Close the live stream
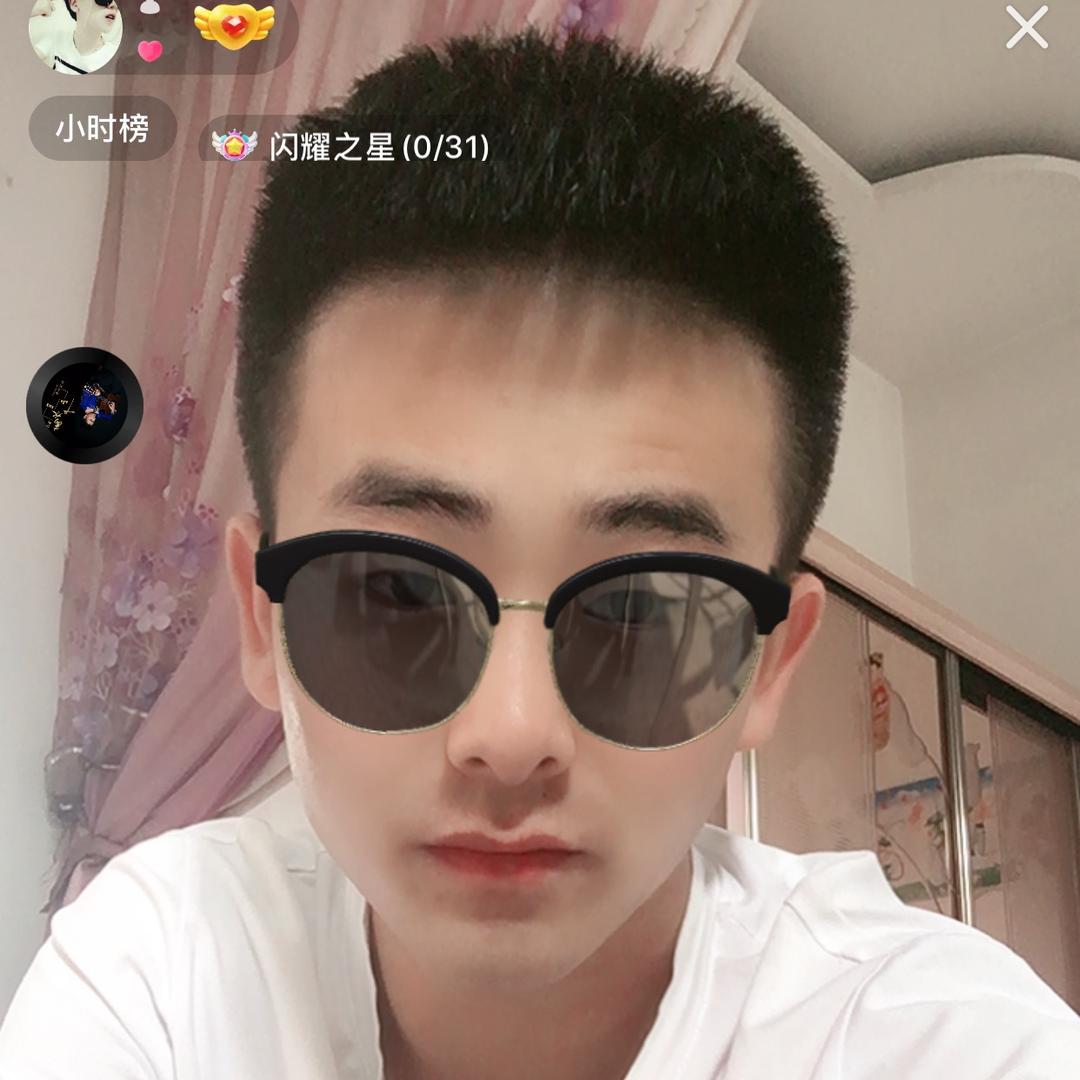 (x=1027, y=27)
